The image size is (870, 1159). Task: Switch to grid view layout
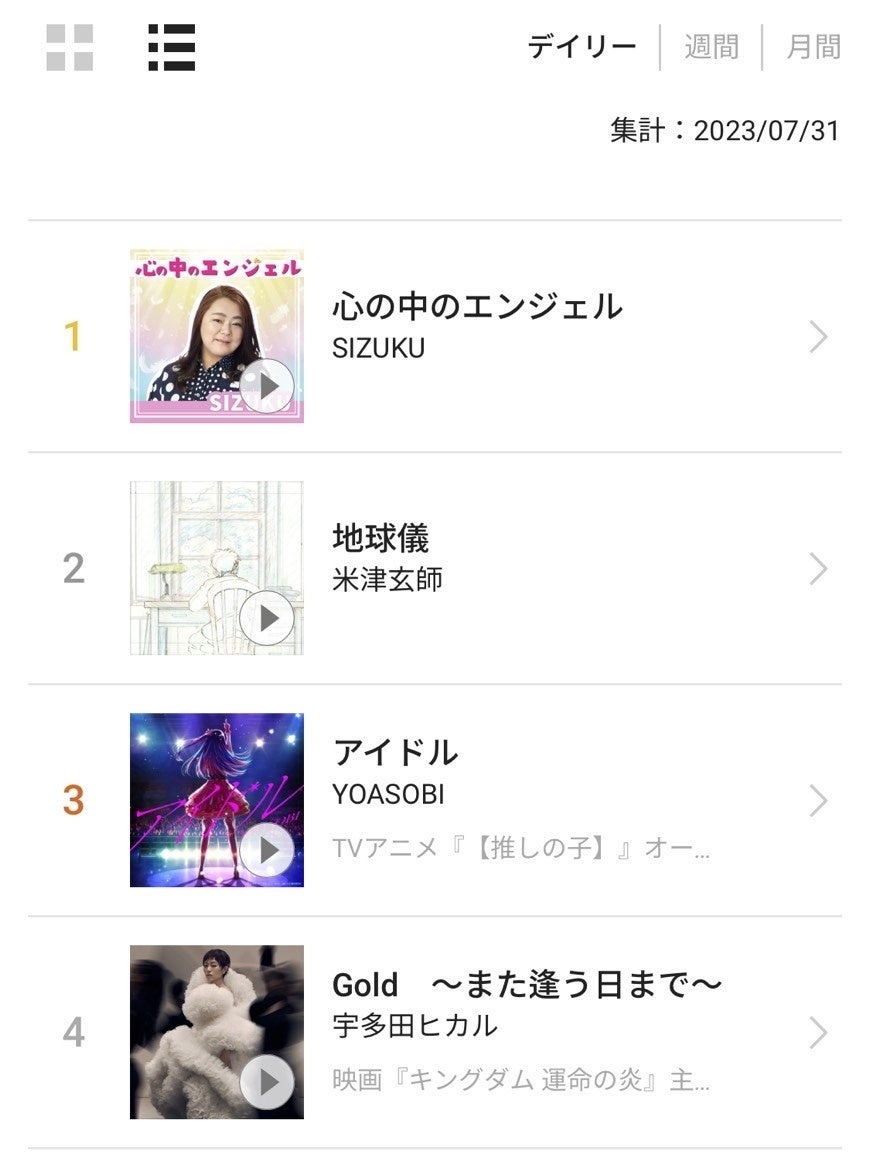point(70,47)
